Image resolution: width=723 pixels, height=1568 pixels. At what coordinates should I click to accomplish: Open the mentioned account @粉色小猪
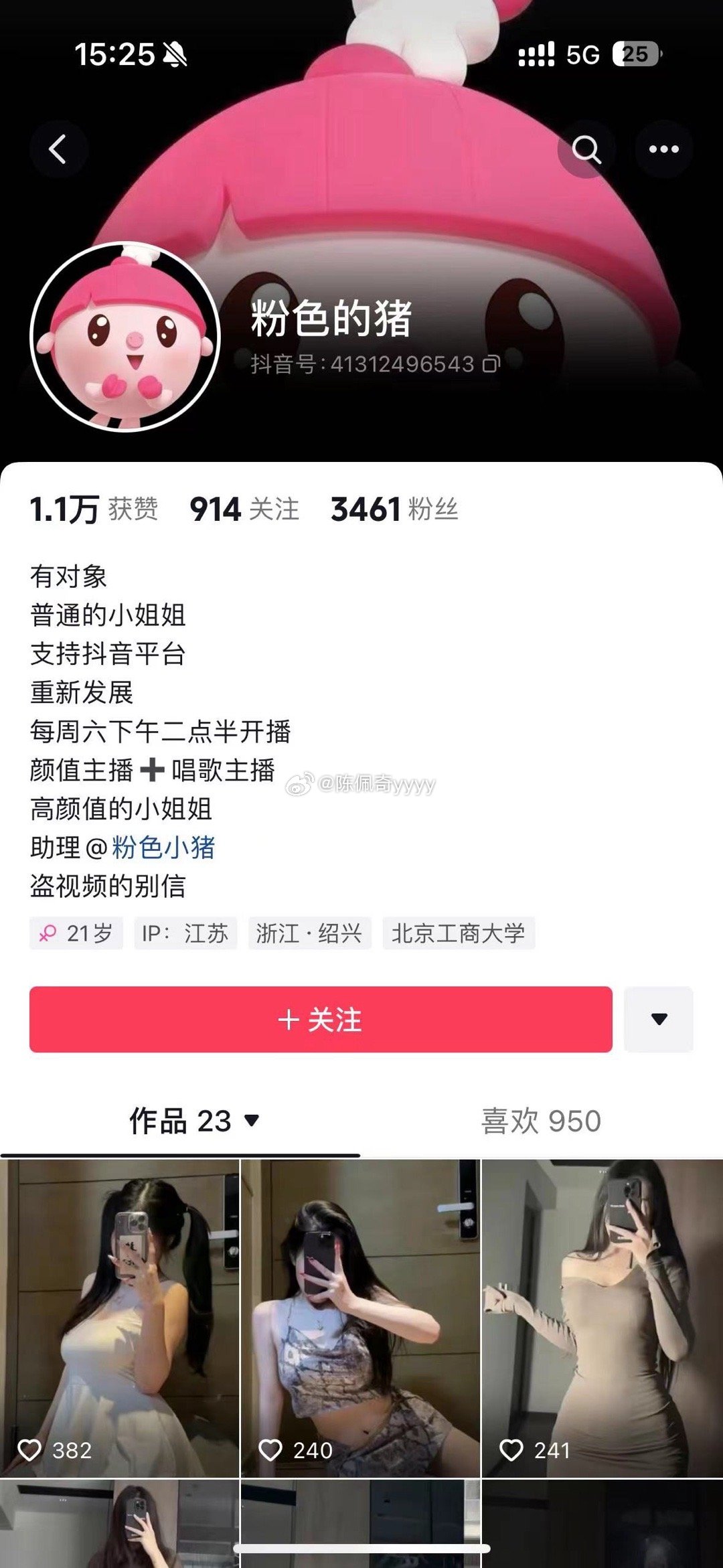pyautogui.click(x=163, y=848)
